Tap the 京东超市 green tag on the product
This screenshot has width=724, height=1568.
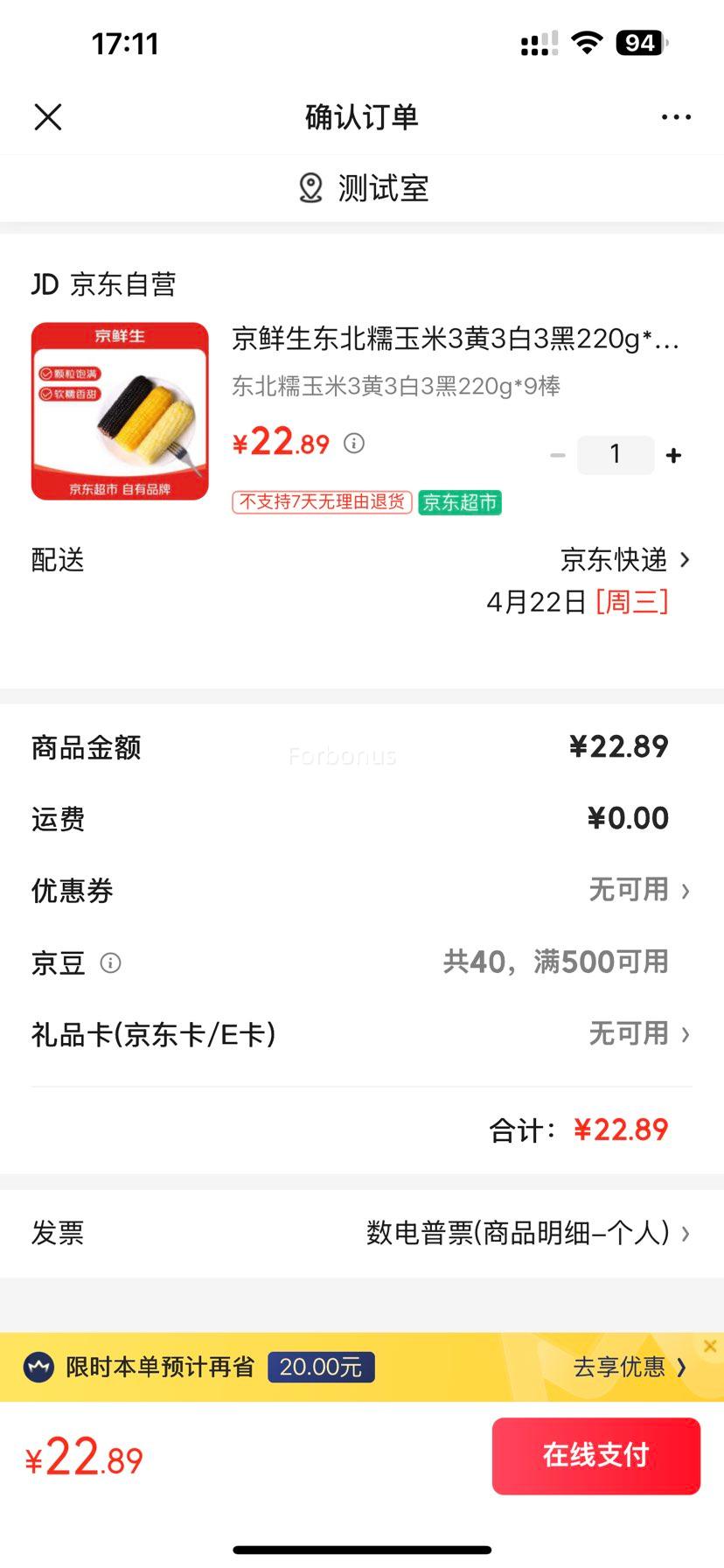[459, 503]
